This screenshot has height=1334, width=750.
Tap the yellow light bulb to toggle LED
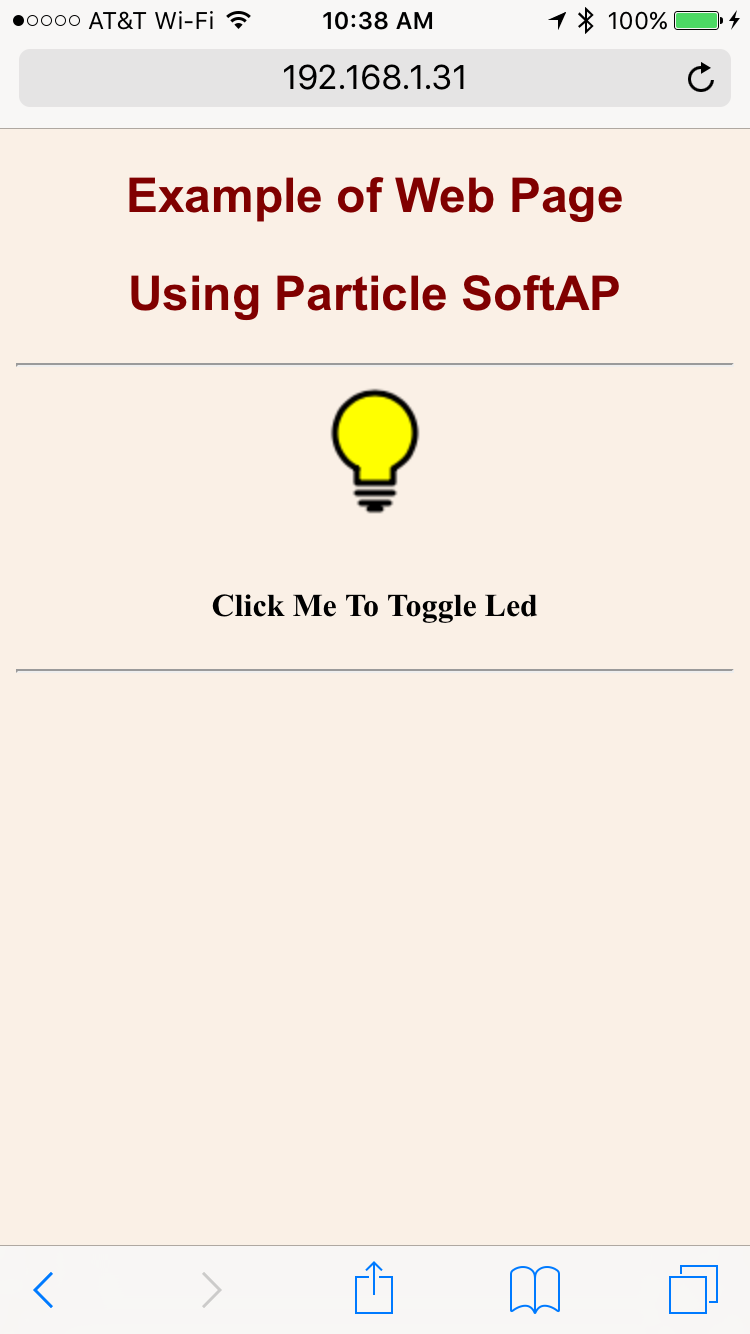pos(374,452)
